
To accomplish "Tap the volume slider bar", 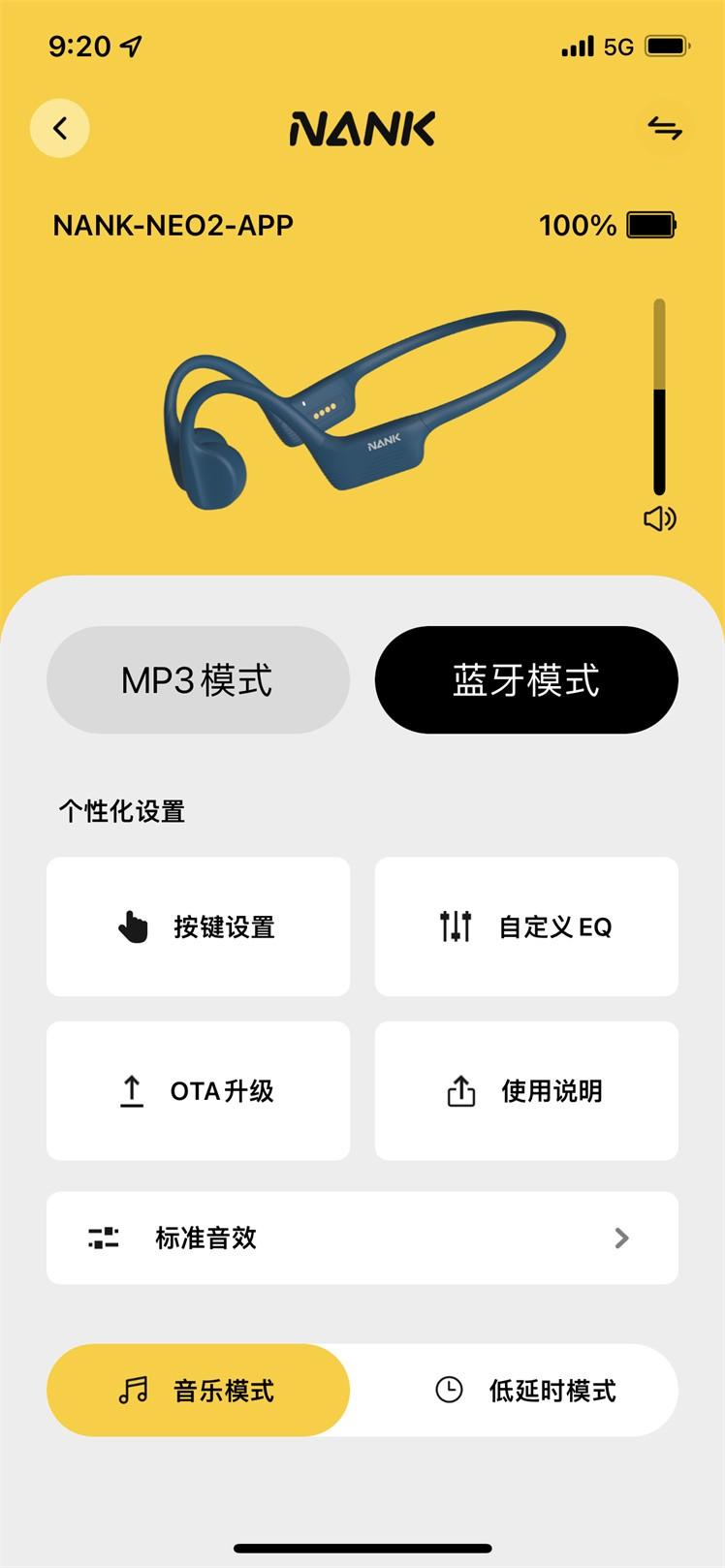I will pos(660,397).
